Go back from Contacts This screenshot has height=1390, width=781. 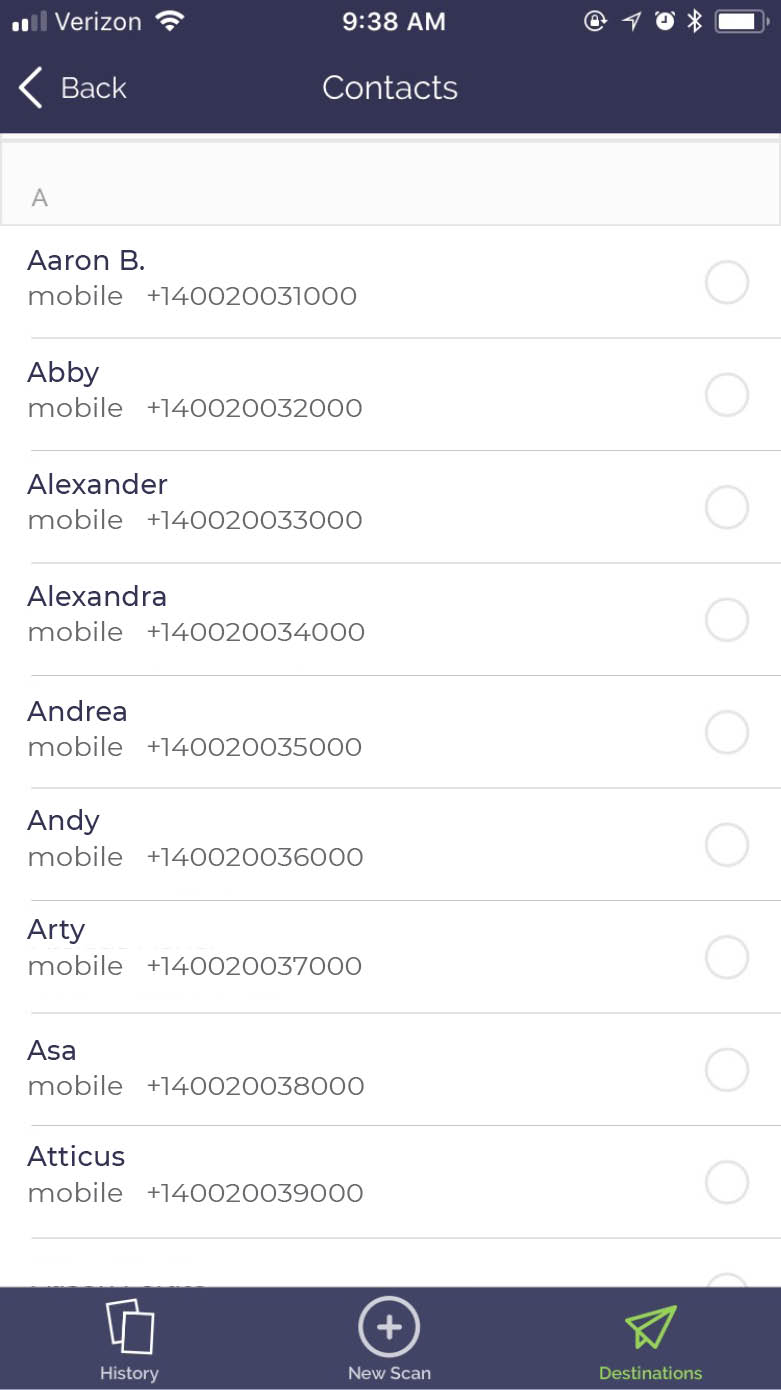(x=72, y=88)
